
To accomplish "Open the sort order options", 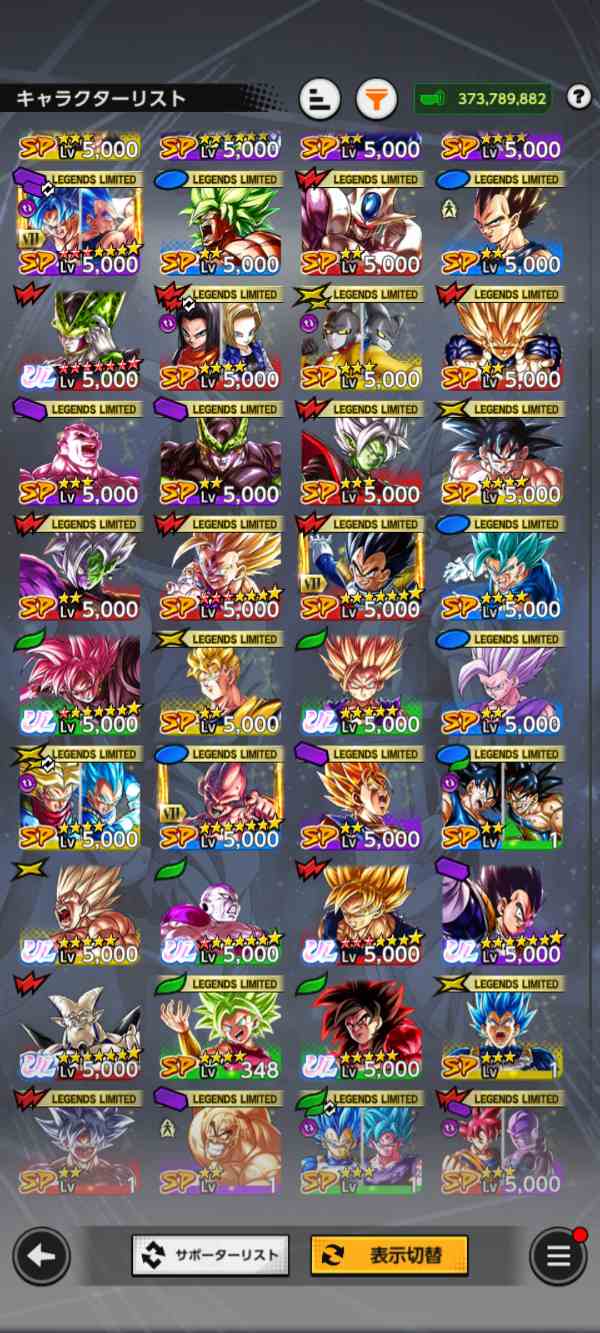I will coord(320,99).
